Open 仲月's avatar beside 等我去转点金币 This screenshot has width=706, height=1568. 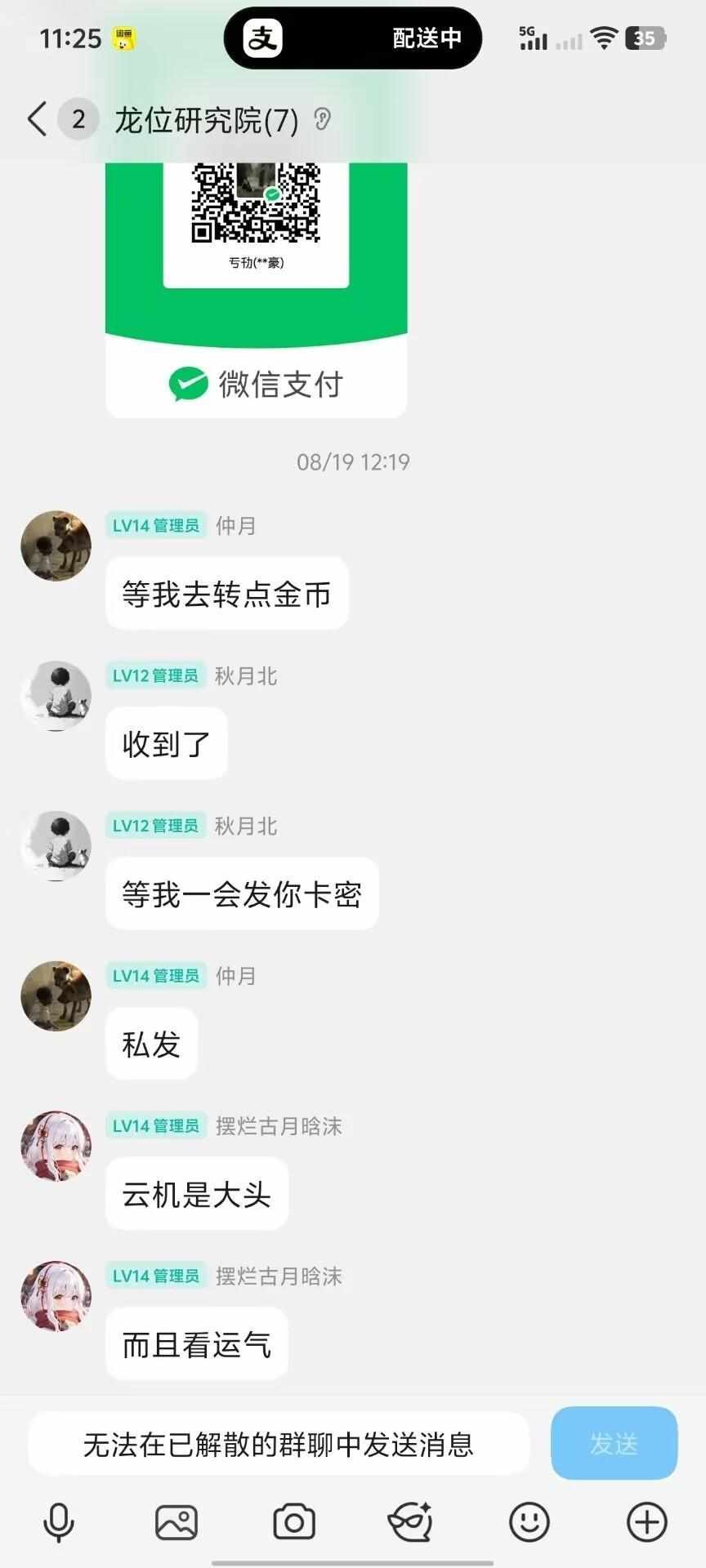pyautogui.click(x=56, y=546)
